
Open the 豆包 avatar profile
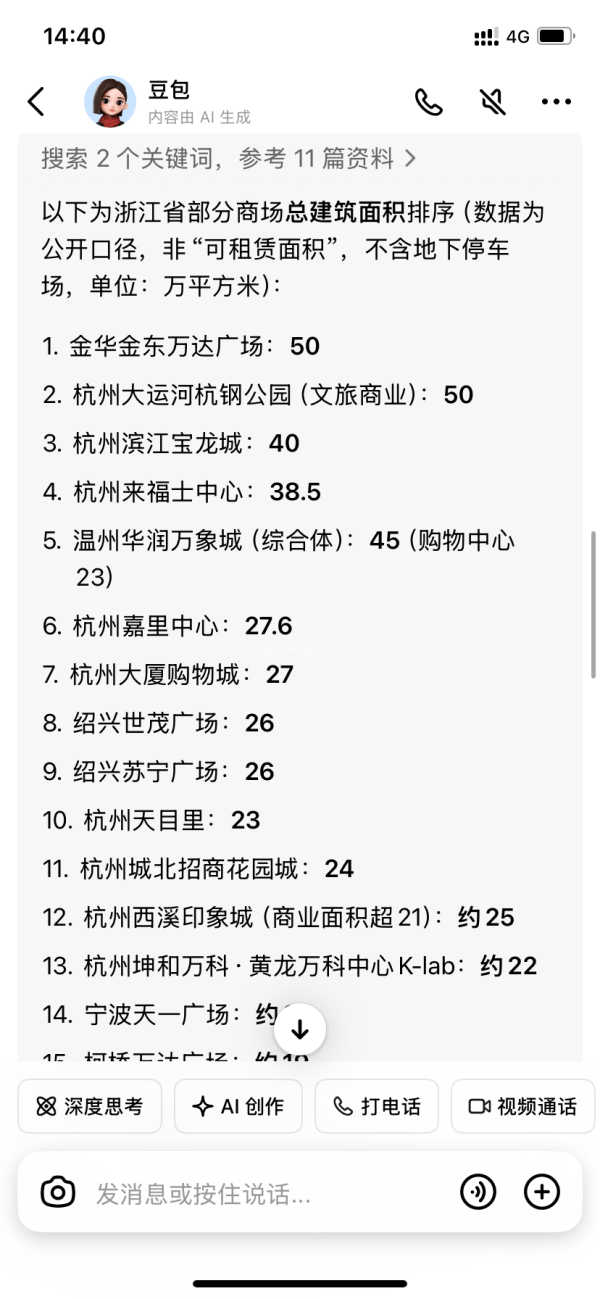tap(110, 101)
